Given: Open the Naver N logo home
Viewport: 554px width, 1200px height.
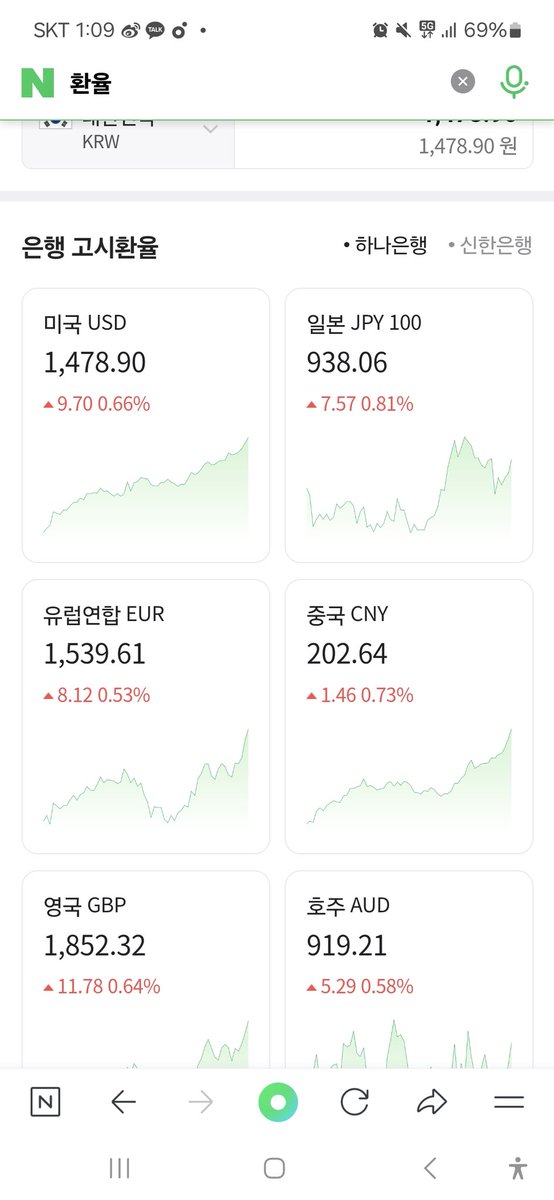Looking at the screenshot, I should 37,82.
